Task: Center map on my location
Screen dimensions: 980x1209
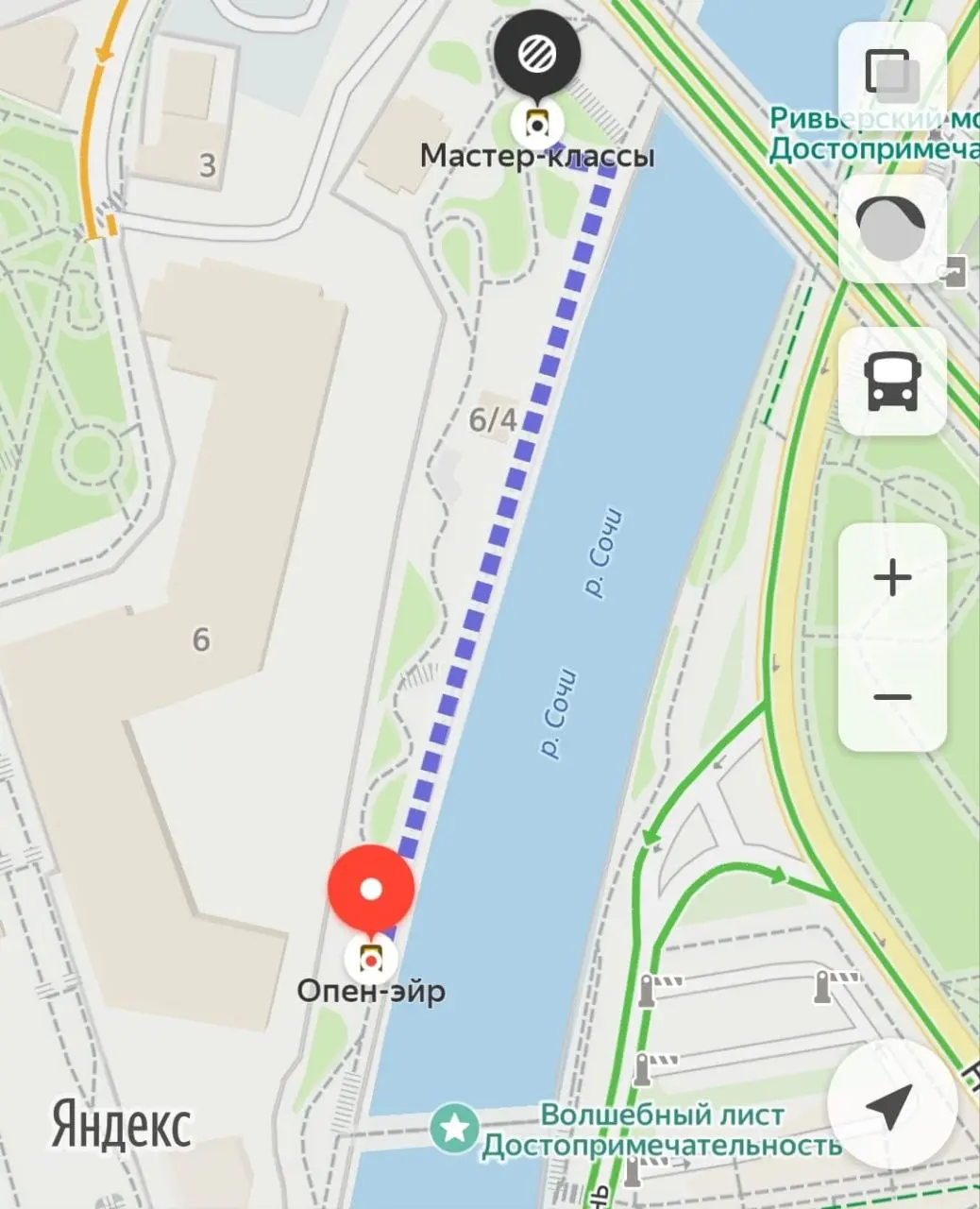Action: [x=888, y=1104]
